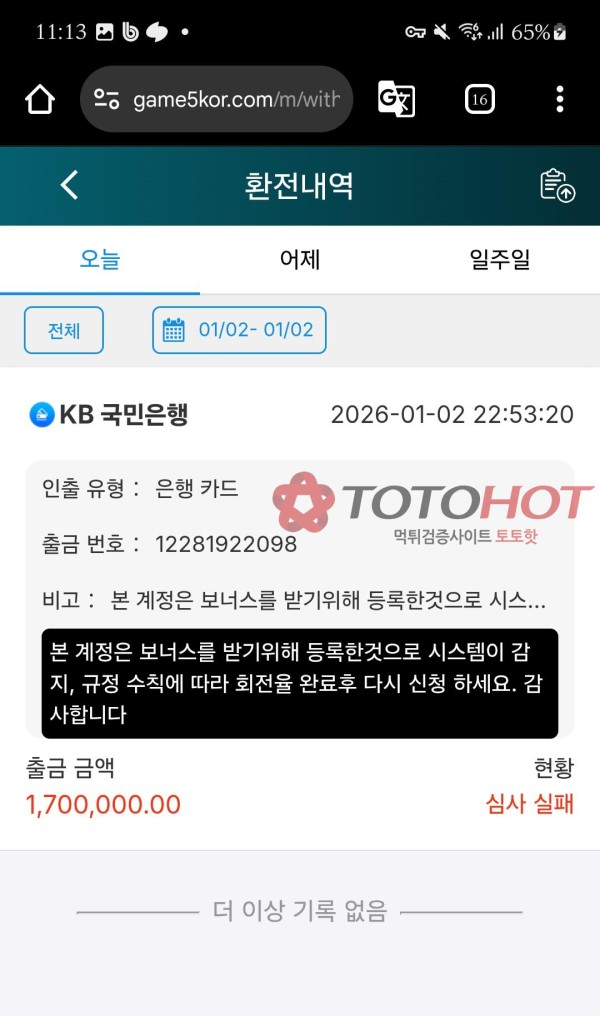Open the 01/02- 01/02 date range picker
The height and width of the screenshot is (1016, 600).
pyautogui.click(x=239, y=330)
